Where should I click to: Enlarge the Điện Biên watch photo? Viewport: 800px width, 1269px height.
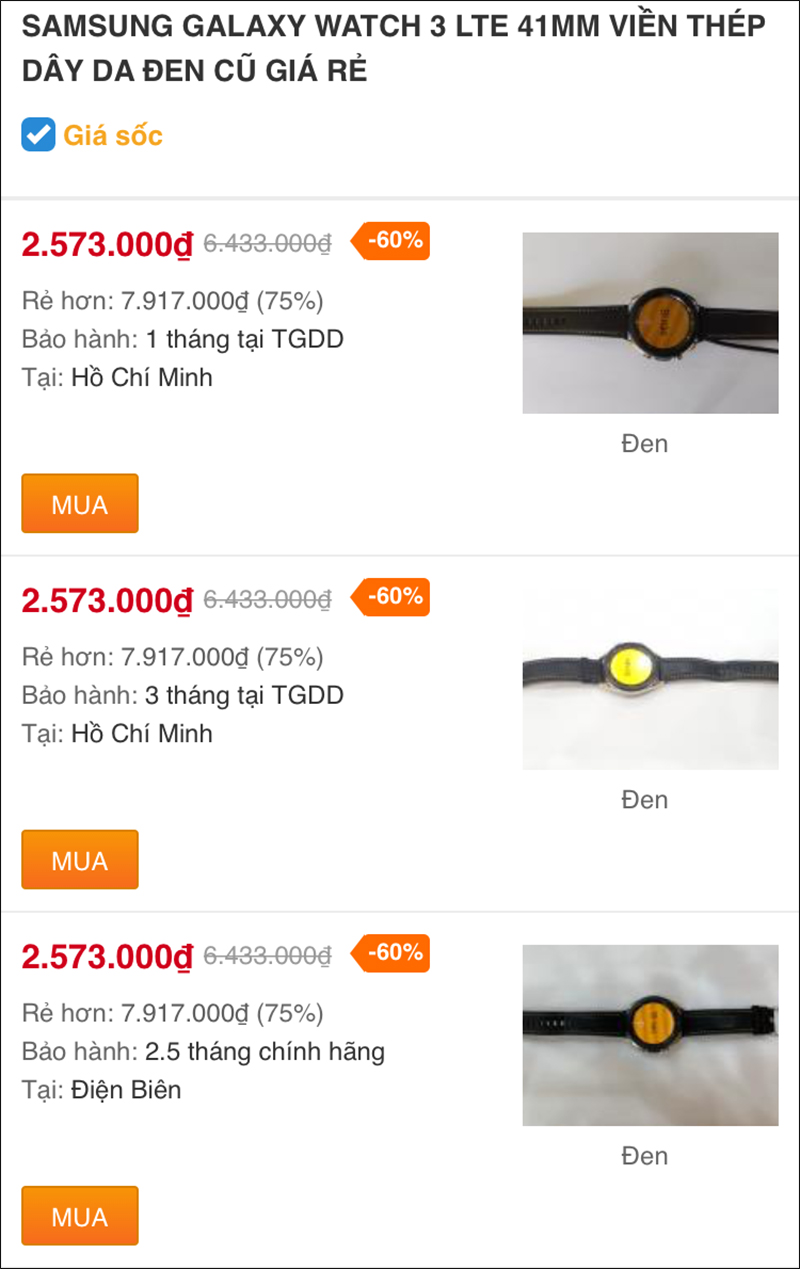point(650,1035)
